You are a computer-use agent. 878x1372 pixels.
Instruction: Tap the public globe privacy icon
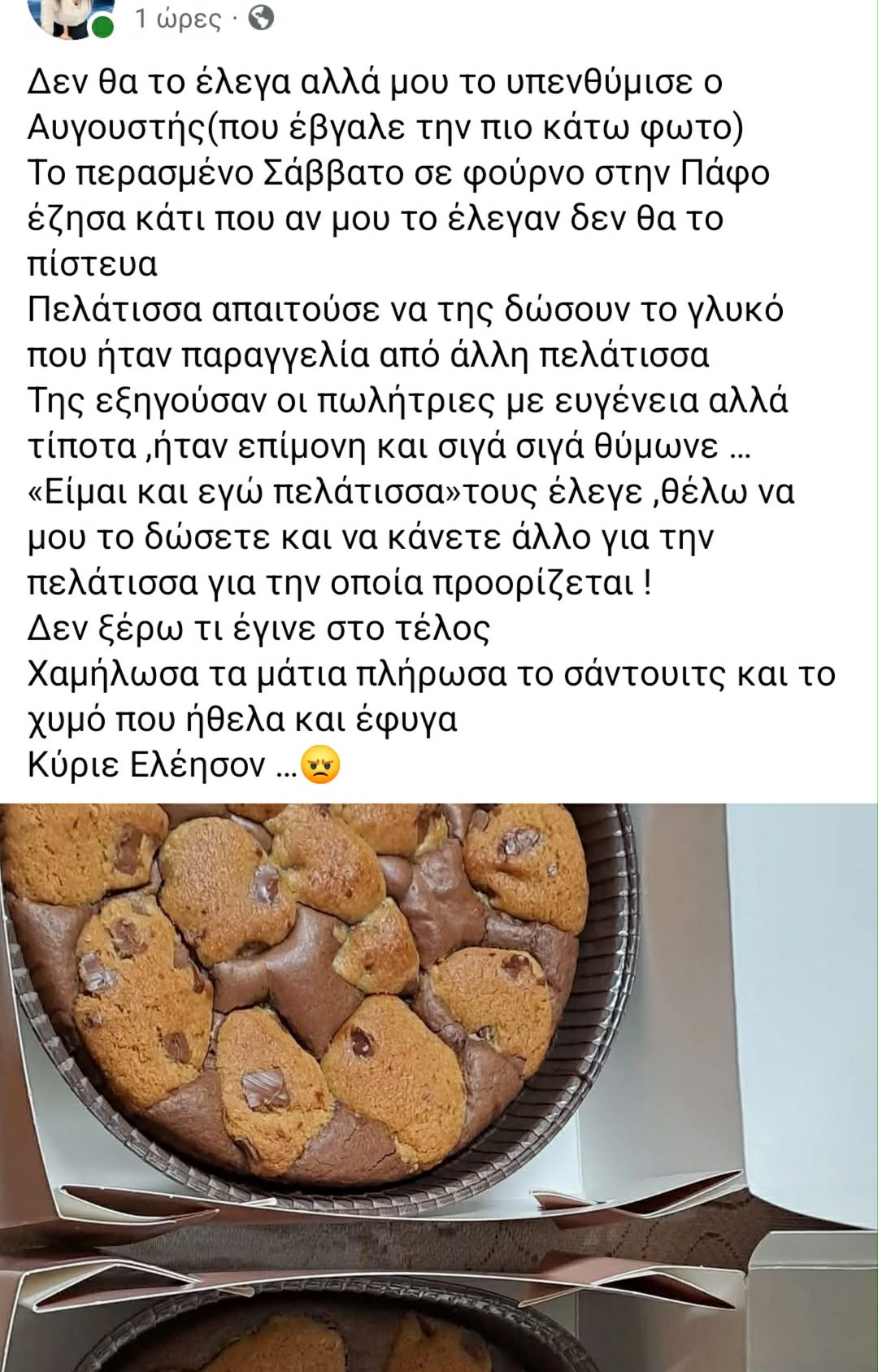pos(262,18)
